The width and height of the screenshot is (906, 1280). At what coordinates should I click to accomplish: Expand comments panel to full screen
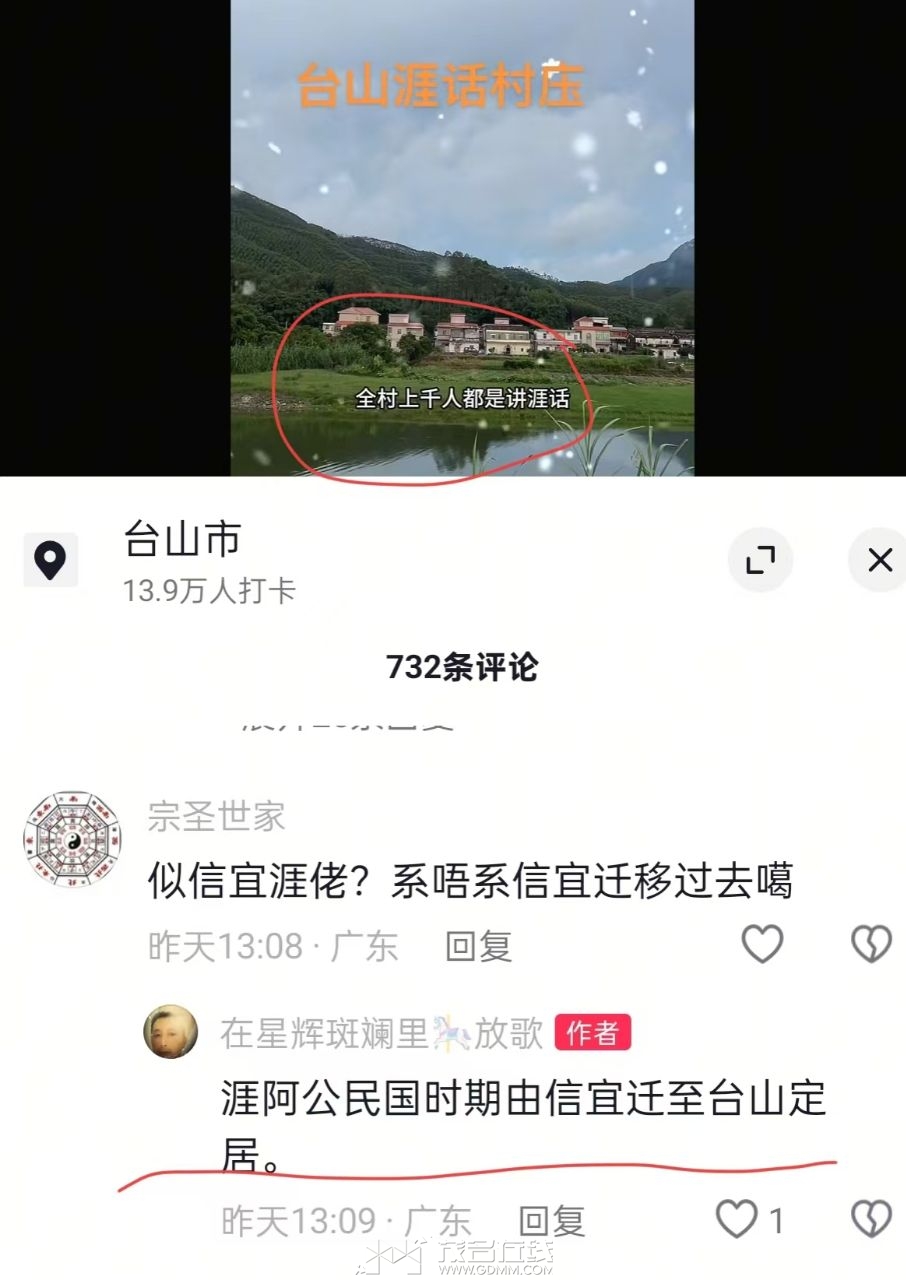tap(760, 560)
